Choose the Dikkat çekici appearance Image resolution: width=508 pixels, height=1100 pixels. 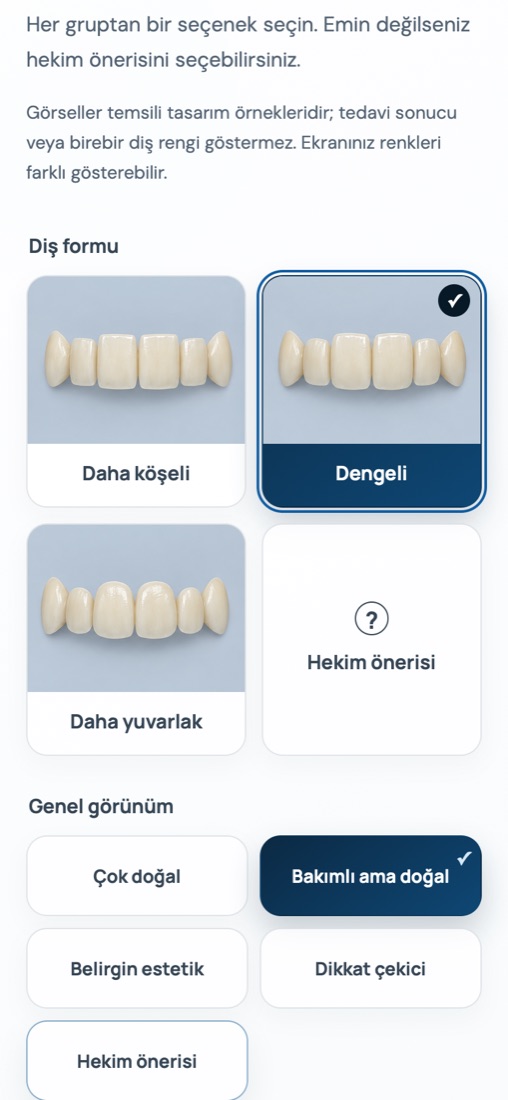[x=370, y=968]
